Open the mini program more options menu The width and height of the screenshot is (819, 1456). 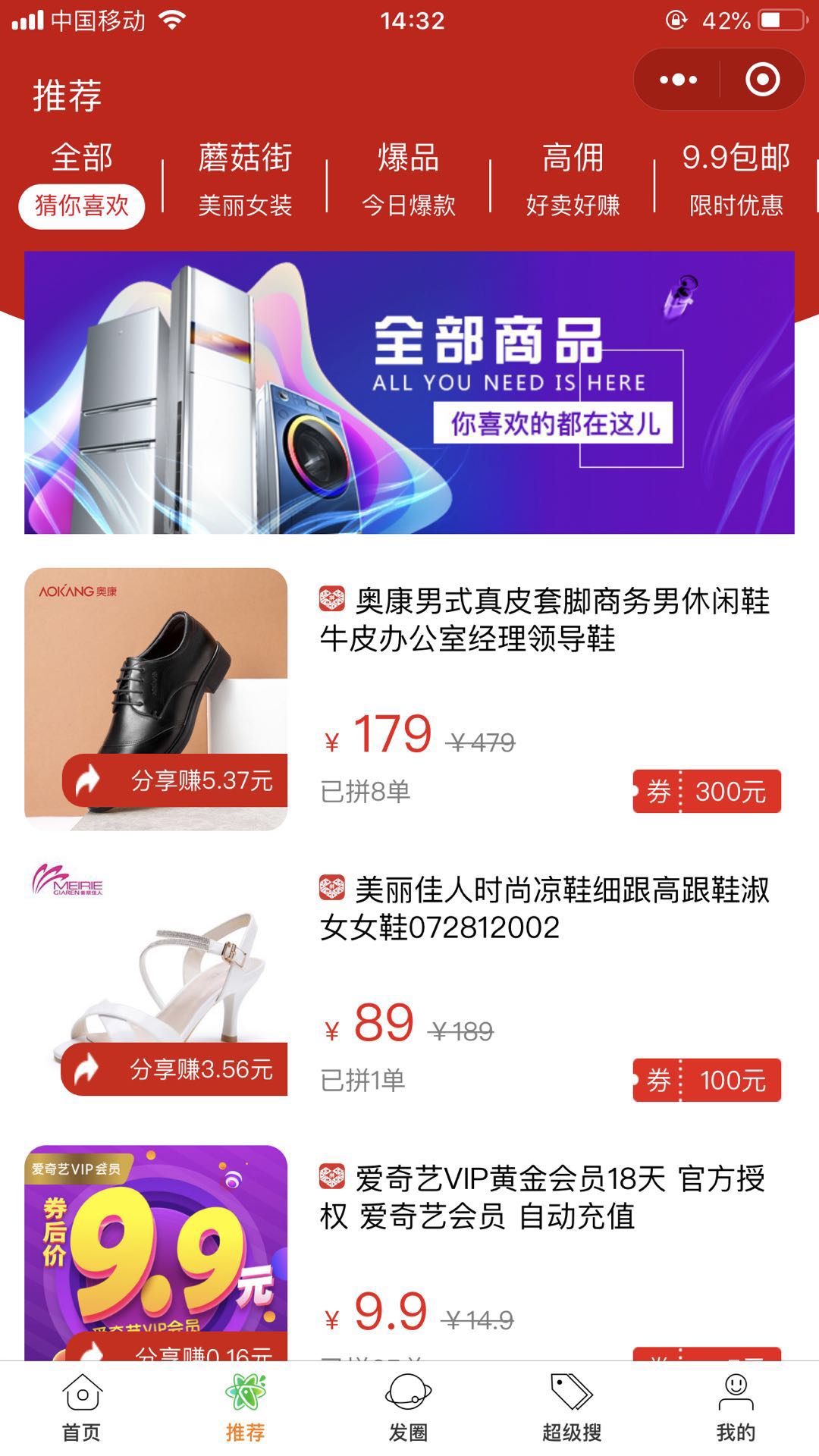[678, 80]
